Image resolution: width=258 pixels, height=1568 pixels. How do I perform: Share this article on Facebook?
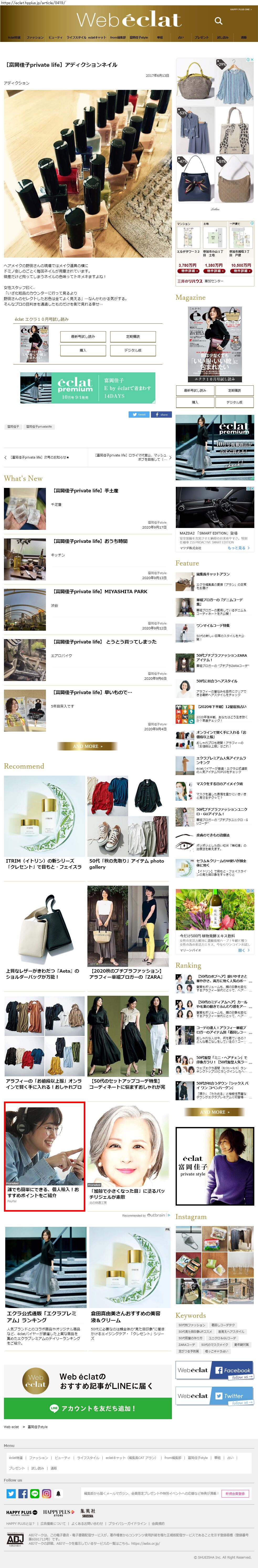tap(162, 415)
